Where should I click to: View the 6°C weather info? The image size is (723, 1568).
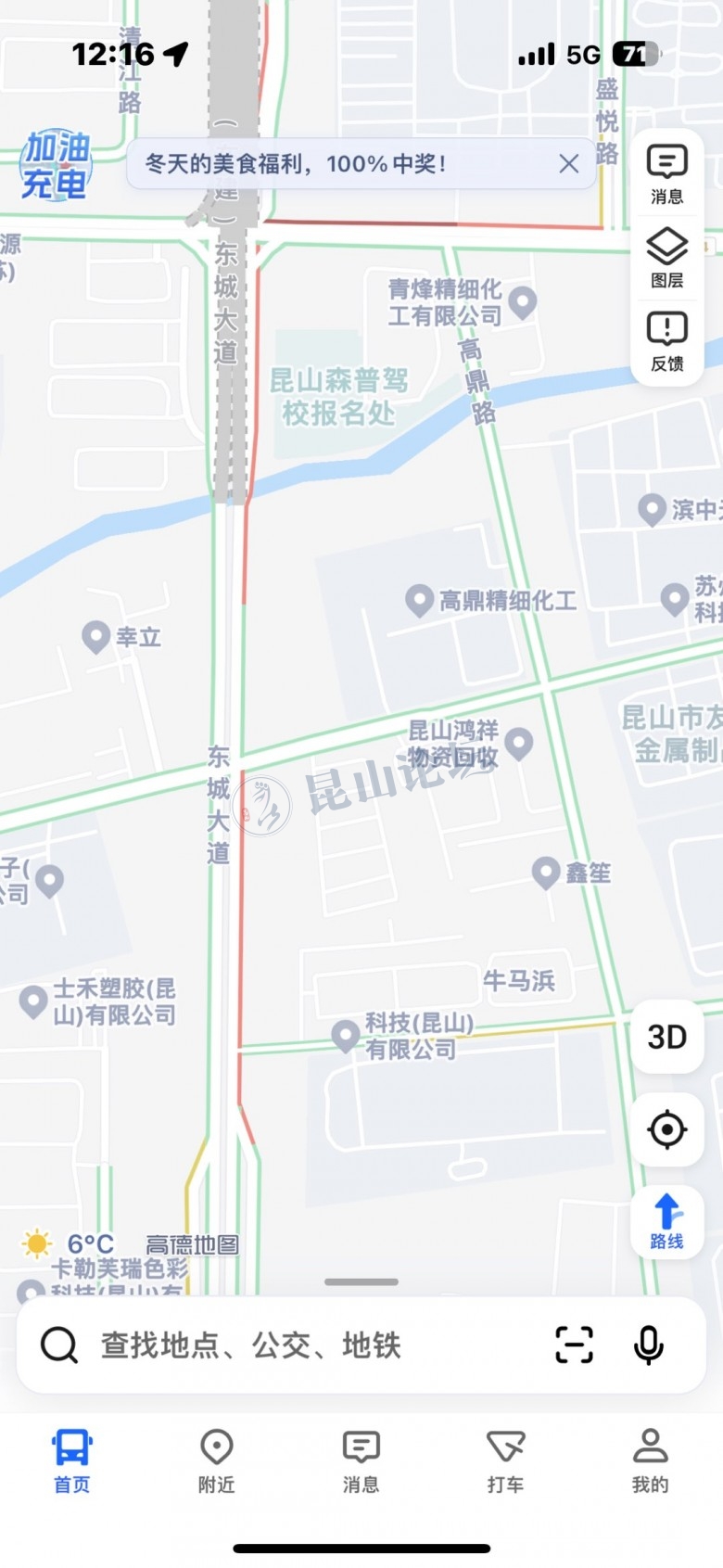coord(70,1243)
